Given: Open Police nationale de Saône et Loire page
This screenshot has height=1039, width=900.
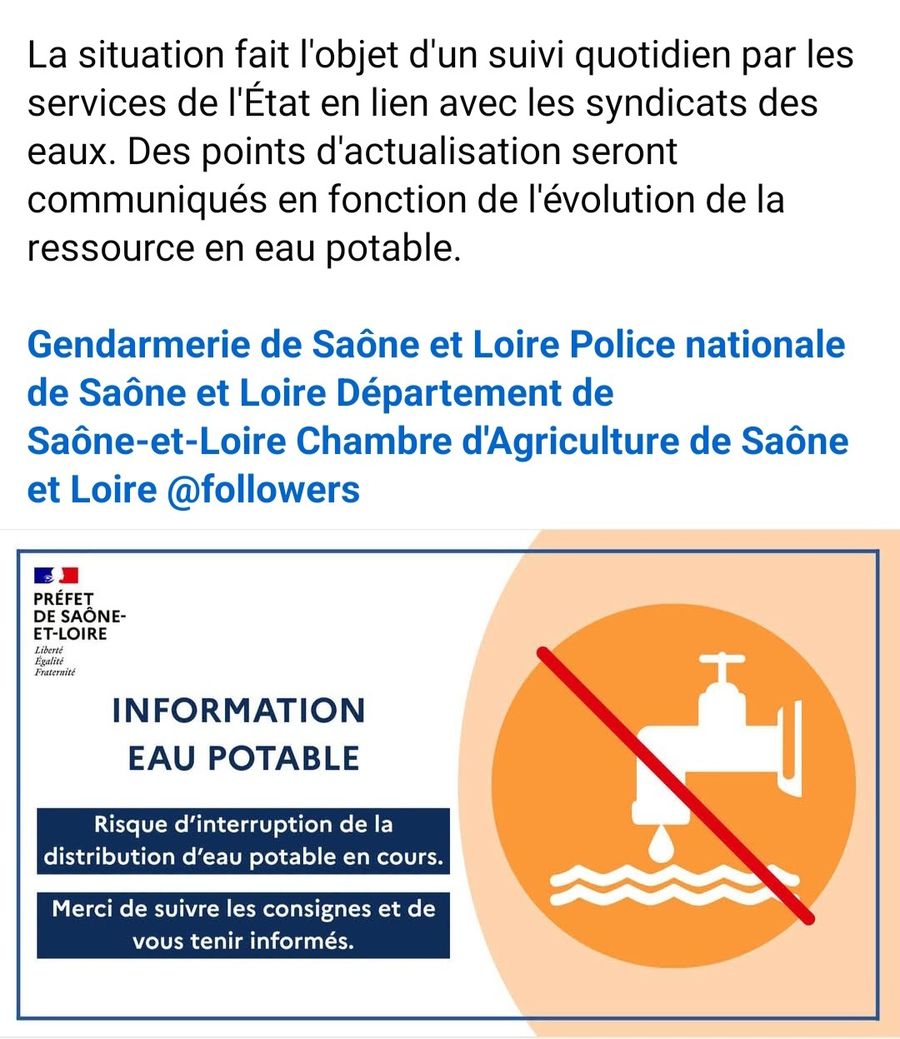Looking at the screenshot, I should 707,345.
